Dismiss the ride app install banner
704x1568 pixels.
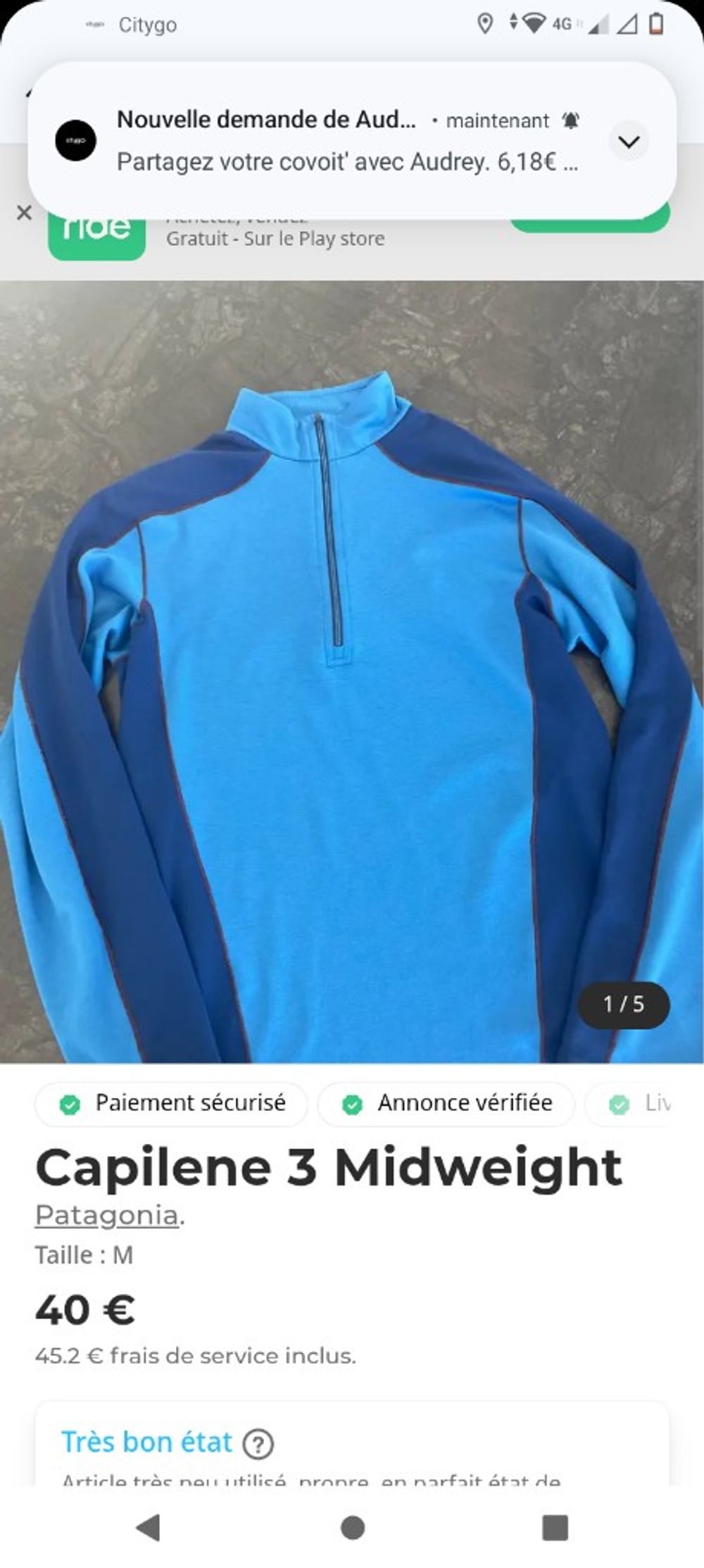(24, 213)
